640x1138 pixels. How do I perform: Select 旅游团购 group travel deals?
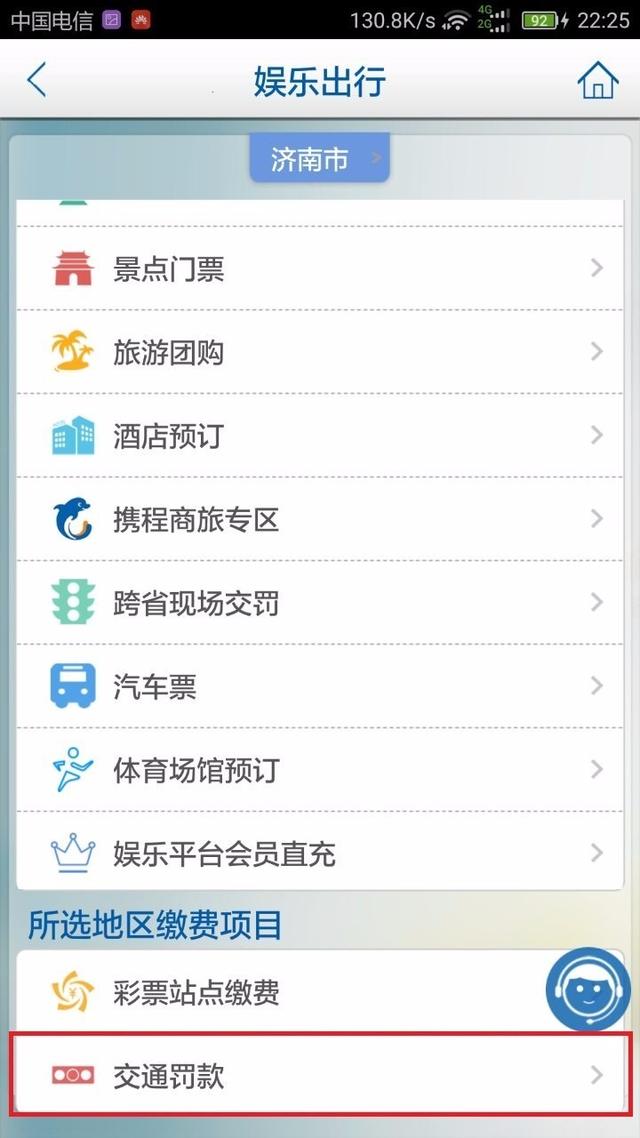[x=320, y=352]
